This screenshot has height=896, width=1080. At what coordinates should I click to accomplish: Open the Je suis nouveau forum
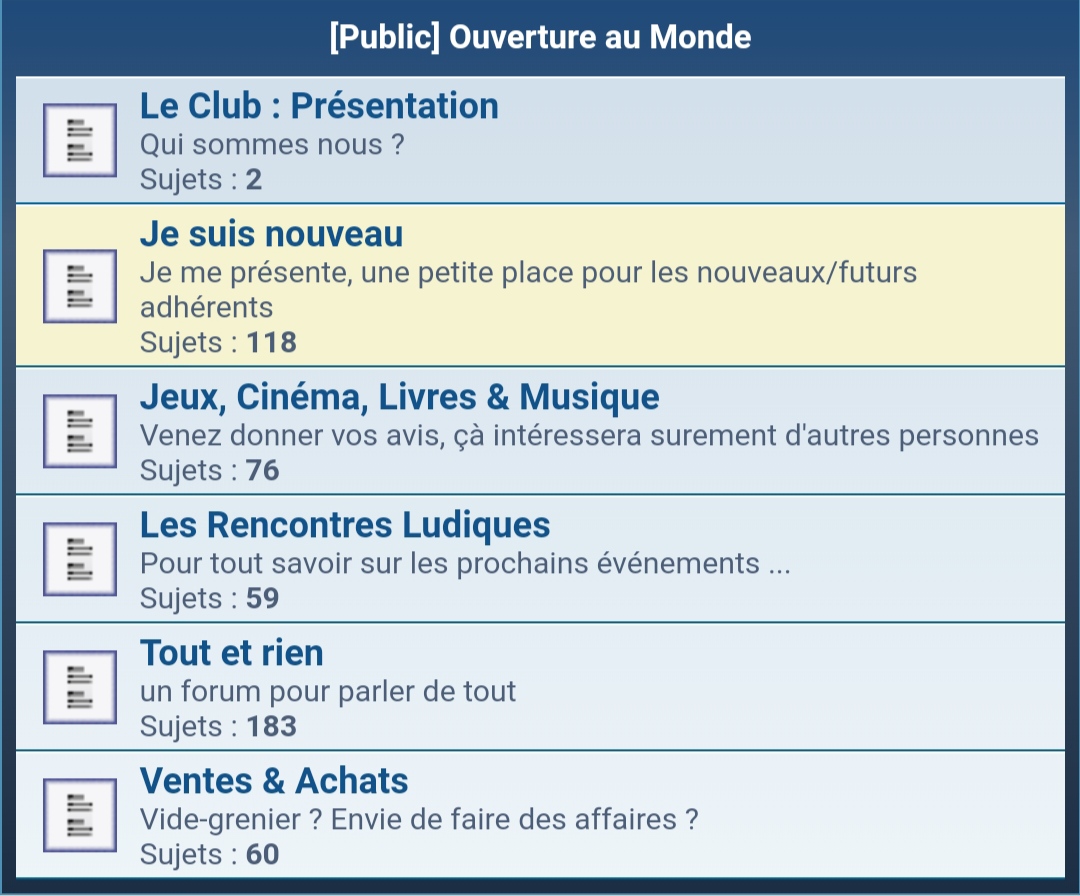(271, 234)
